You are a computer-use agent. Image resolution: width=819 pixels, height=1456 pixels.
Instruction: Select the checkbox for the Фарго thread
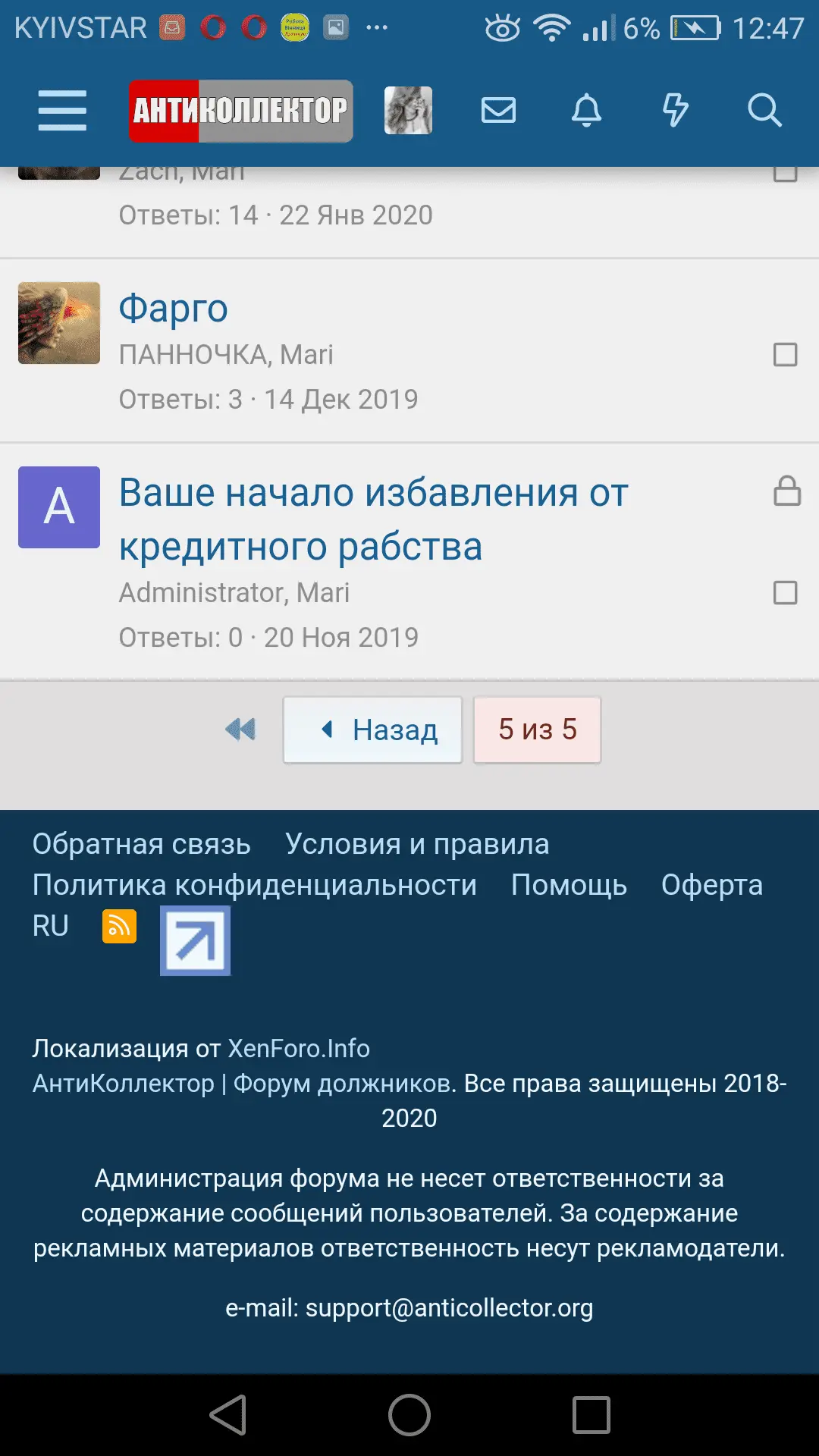785,355
